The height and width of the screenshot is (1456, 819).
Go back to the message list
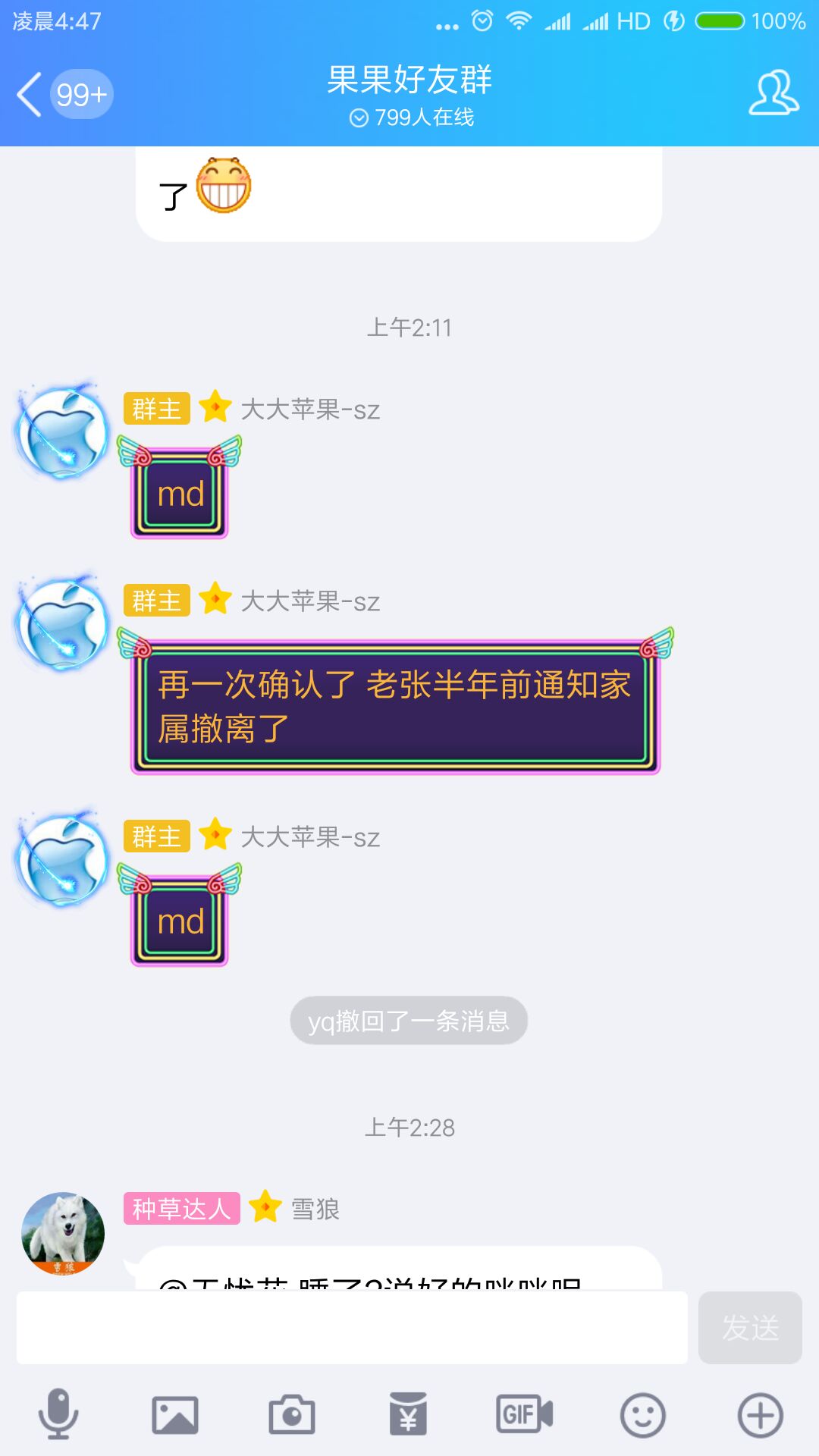pyautogui.click(x=30, y=95)
